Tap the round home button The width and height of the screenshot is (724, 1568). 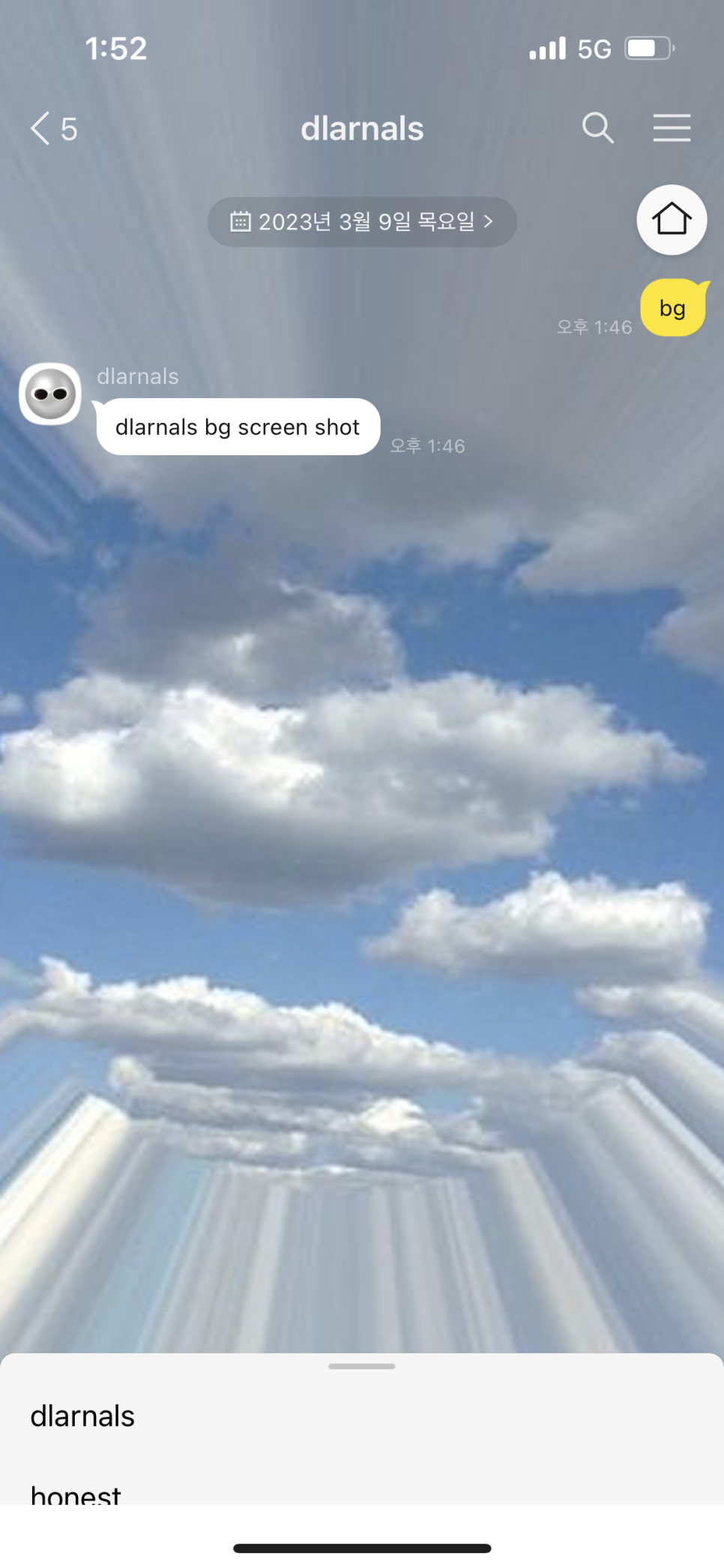[x=672, y=220]
